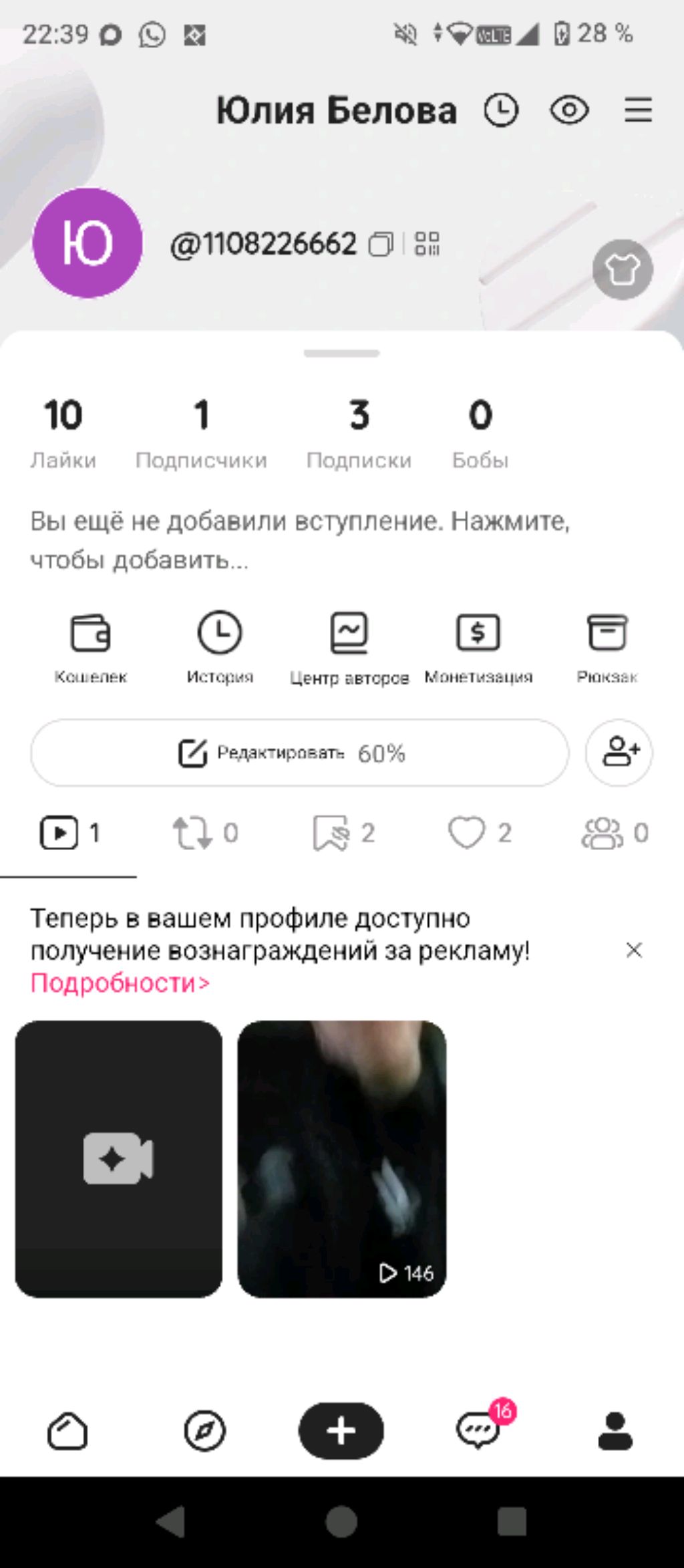Open Рюкзак backpack

607,646
